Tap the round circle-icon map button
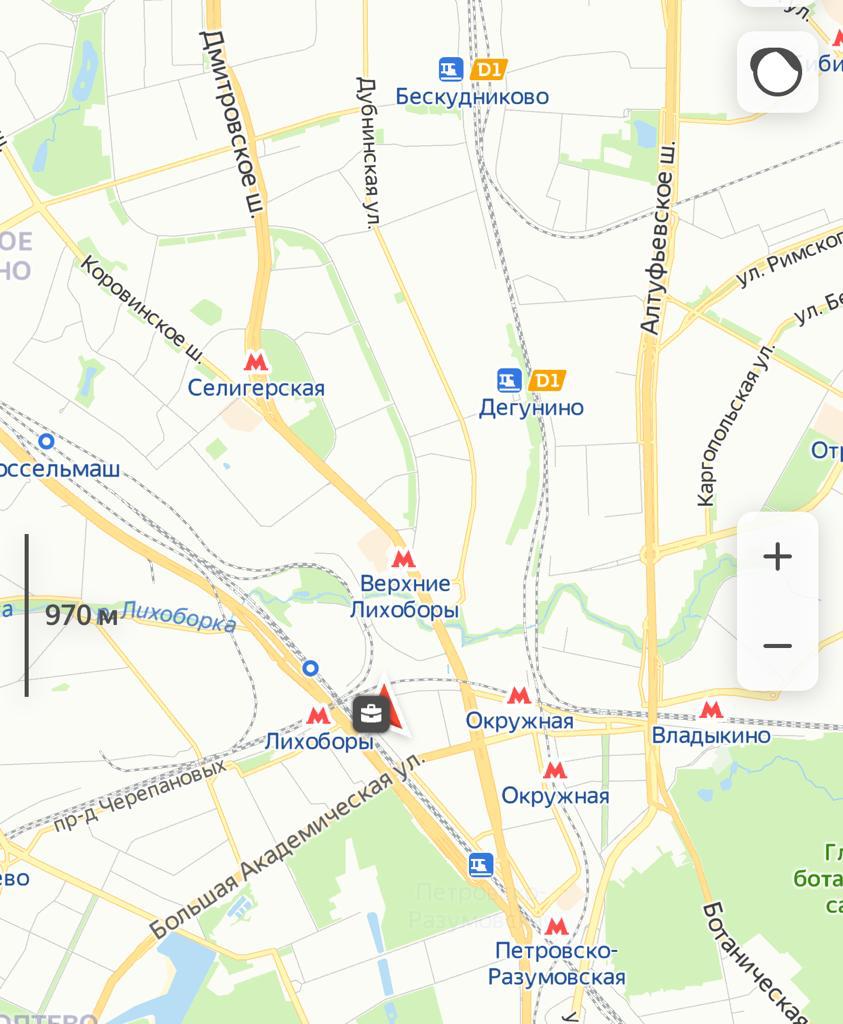 (x=777, y=71)
